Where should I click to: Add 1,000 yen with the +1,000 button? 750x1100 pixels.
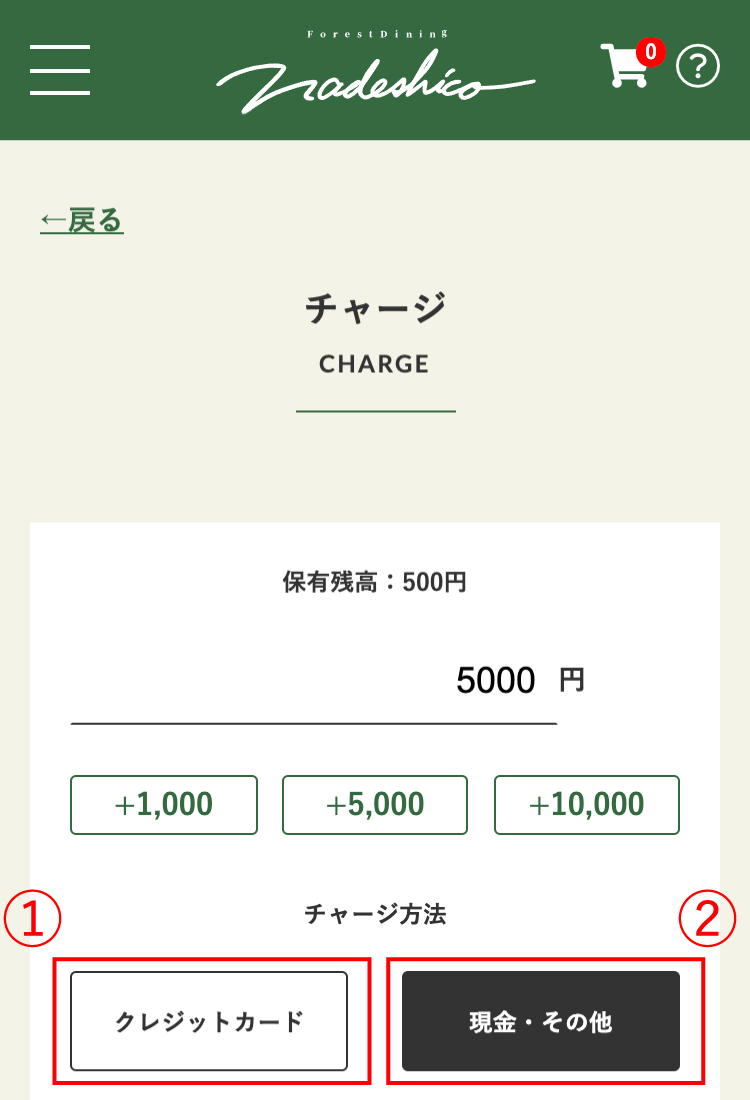[163, 804]
